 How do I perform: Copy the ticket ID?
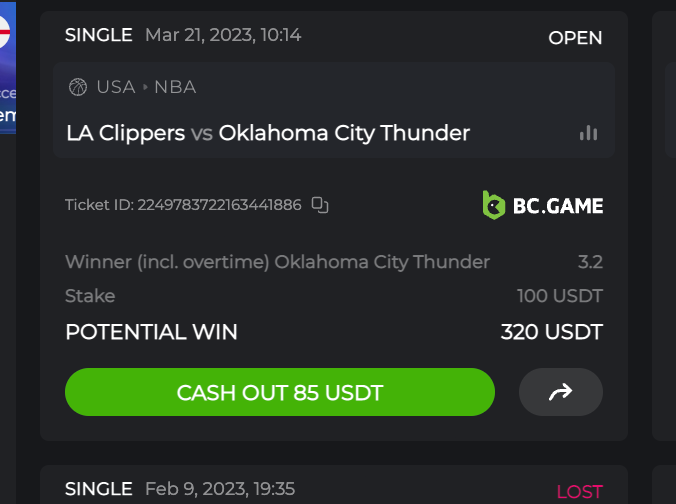(x=320, y=205)
